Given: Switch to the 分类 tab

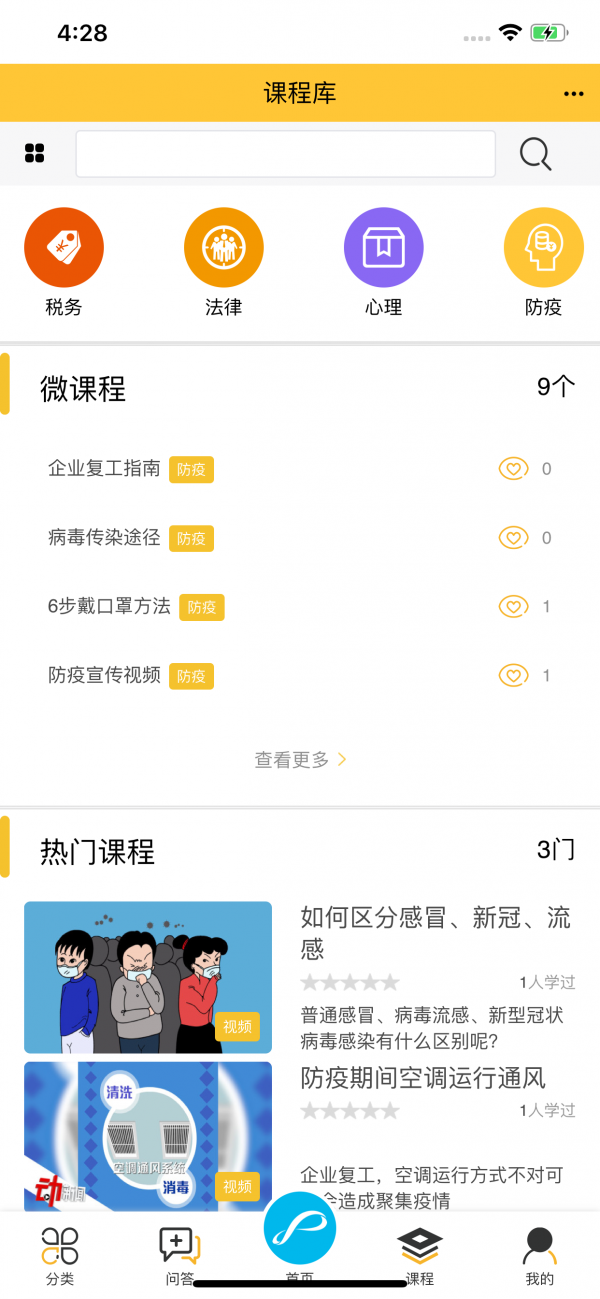Looking at the screenshot, I should pyautogui.click(x=60, y=1256).
